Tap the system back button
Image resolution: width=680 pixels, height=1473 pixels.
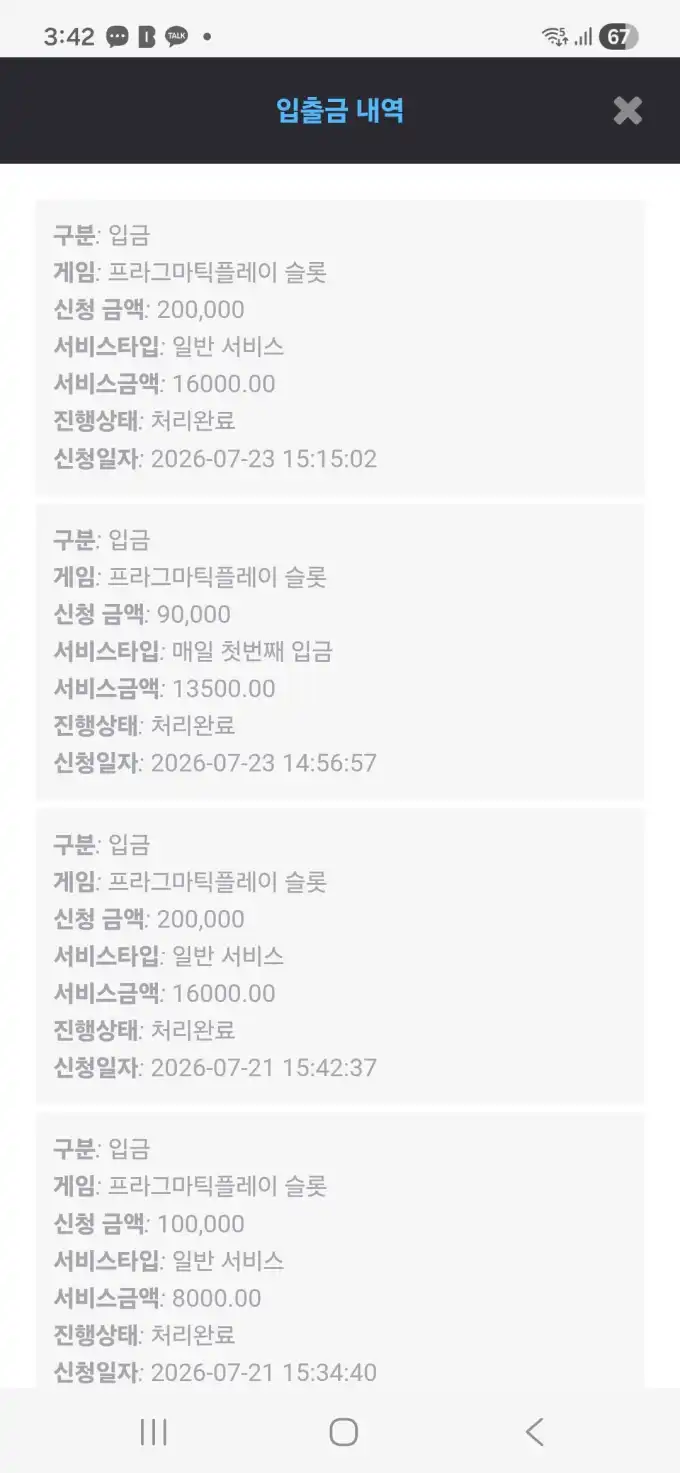535,1432
